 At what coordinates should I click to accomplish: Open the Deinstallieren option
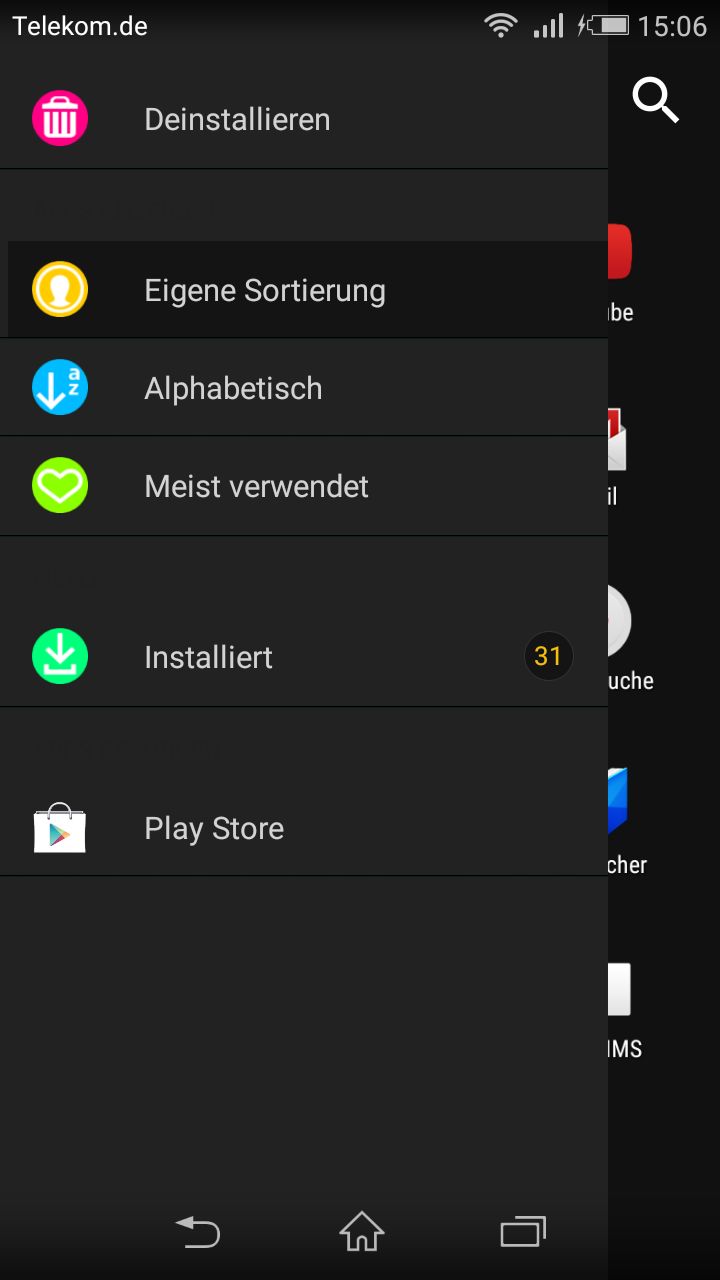[x=237, y=120]
